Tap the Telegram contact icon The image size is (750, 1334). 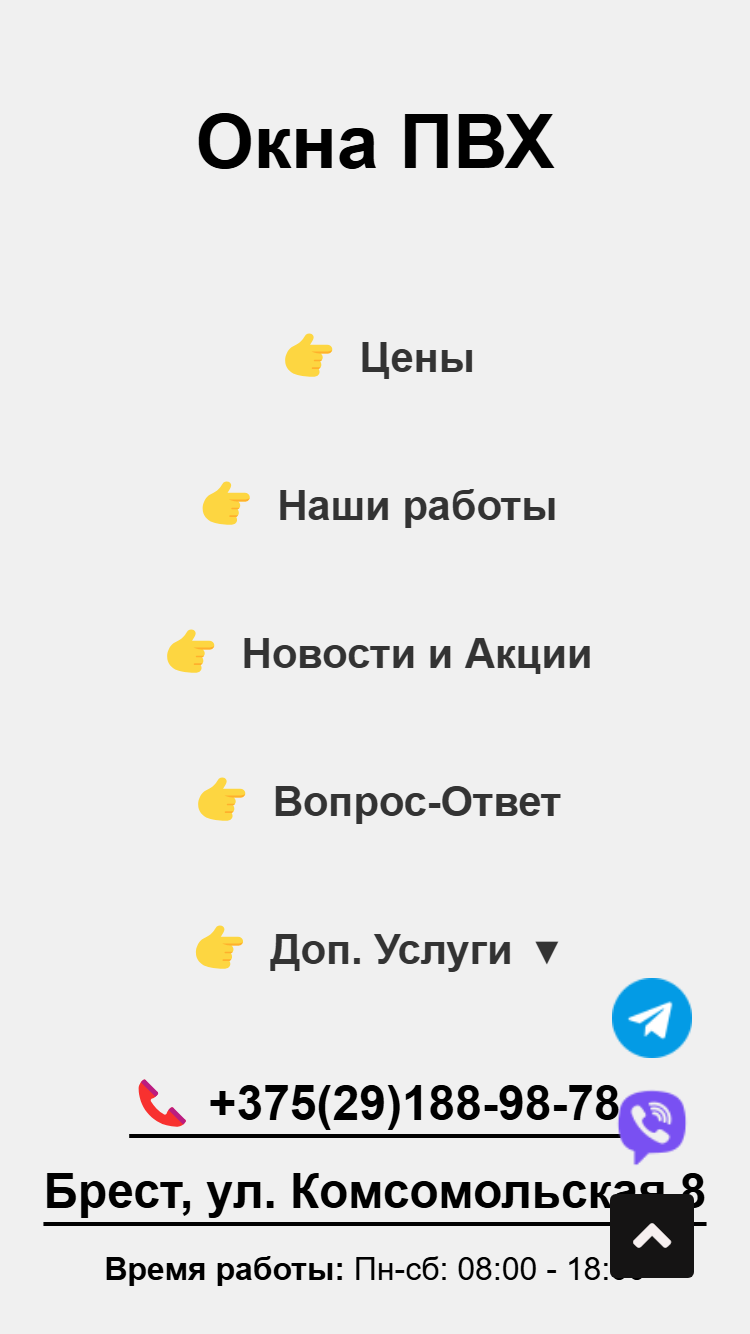pos(652,1018)
